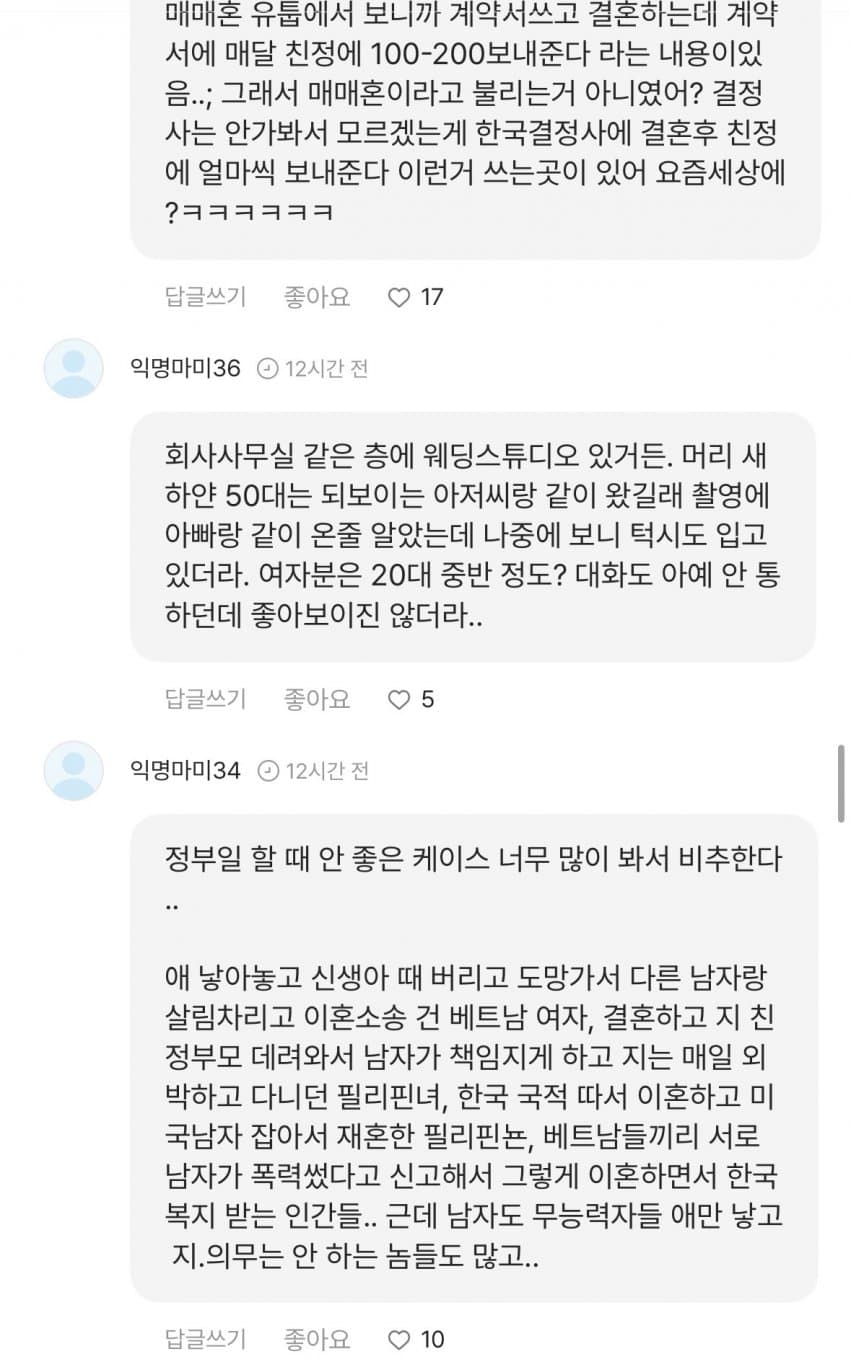Tap heart icon on 익명마미36's comment
Screen dimensions: 850x1367
(399, 700)
